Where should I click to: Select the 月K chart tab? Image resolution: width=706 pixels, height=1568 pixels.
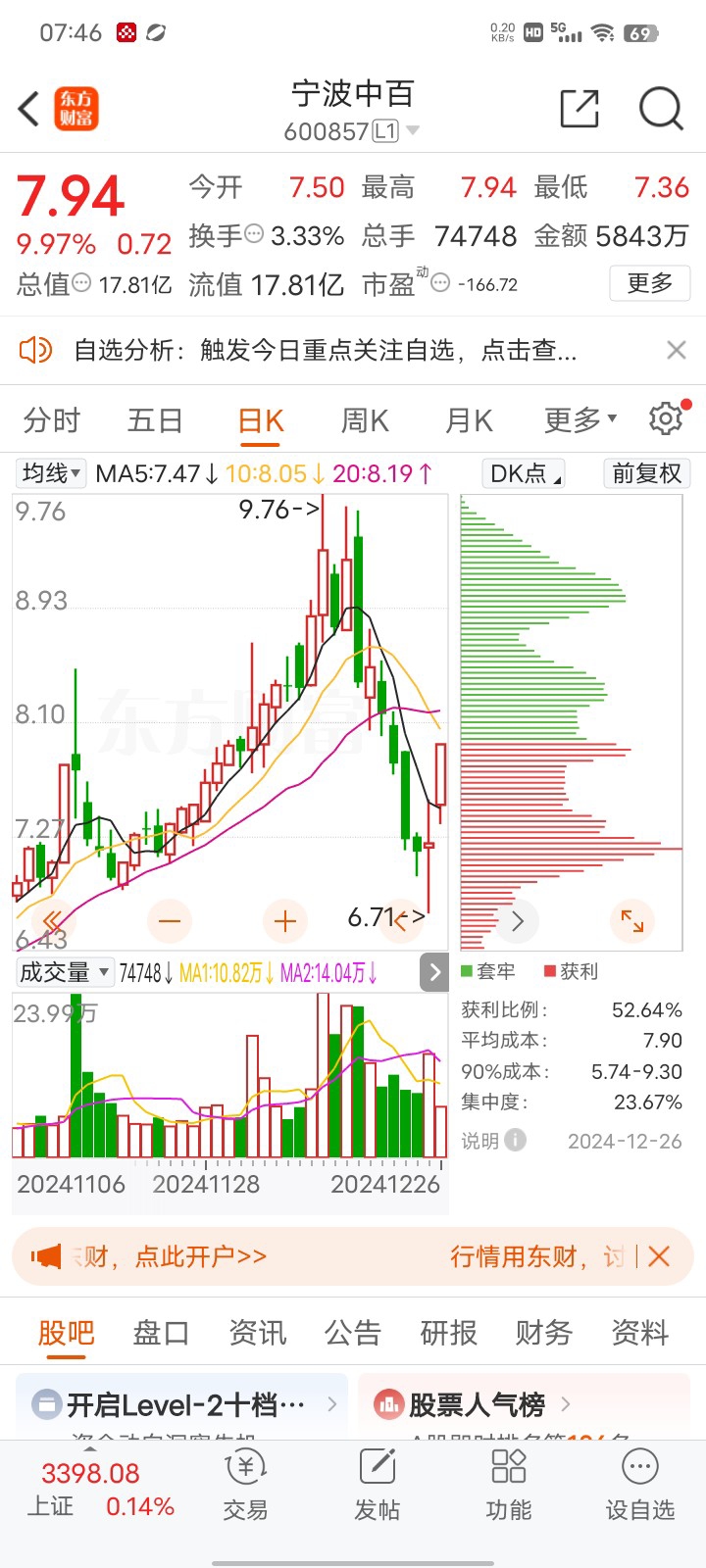click(469, 420)
